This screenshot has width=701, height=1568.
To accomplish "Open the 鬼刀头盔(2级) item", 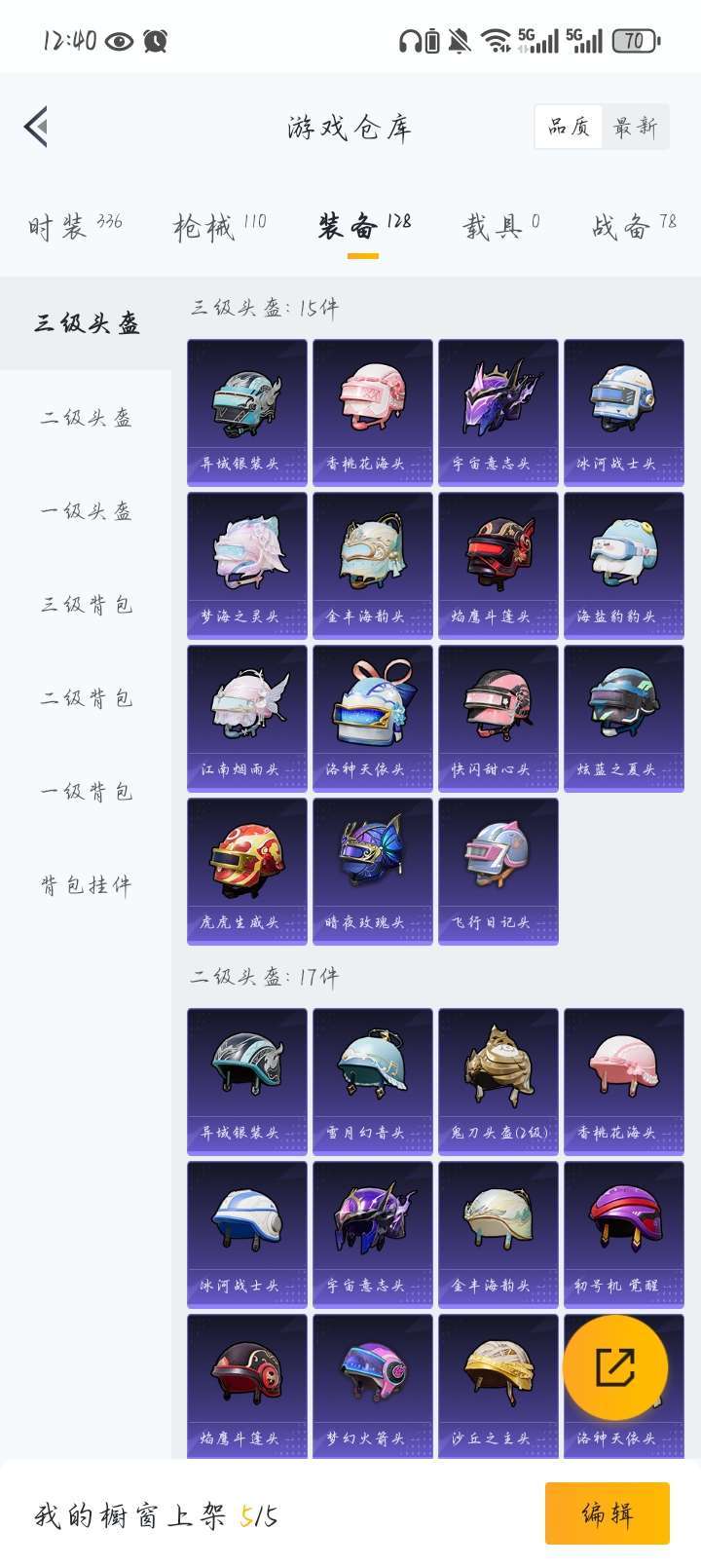I will (498, 1081).
